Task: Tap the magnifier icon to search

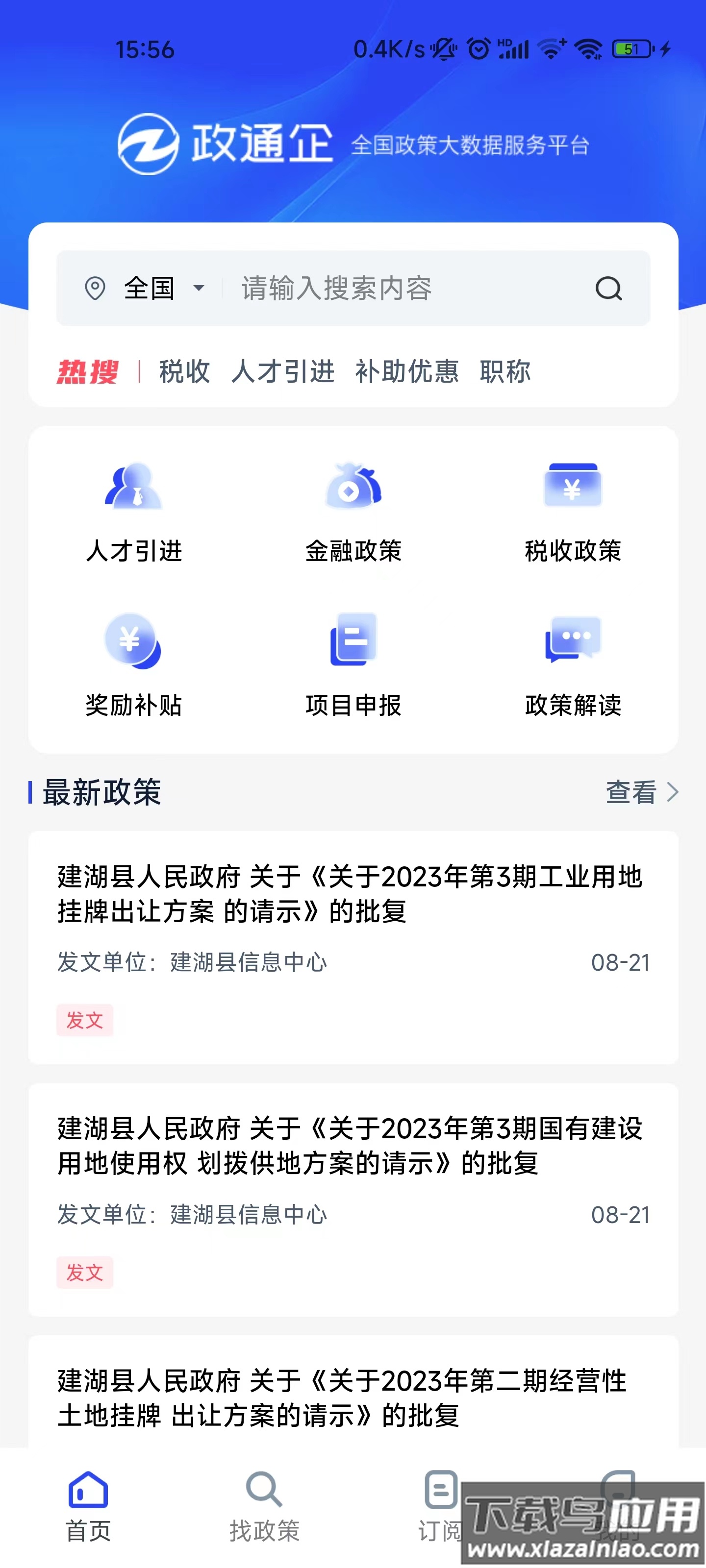Action: pyautogui.click(x=608, y=289)
